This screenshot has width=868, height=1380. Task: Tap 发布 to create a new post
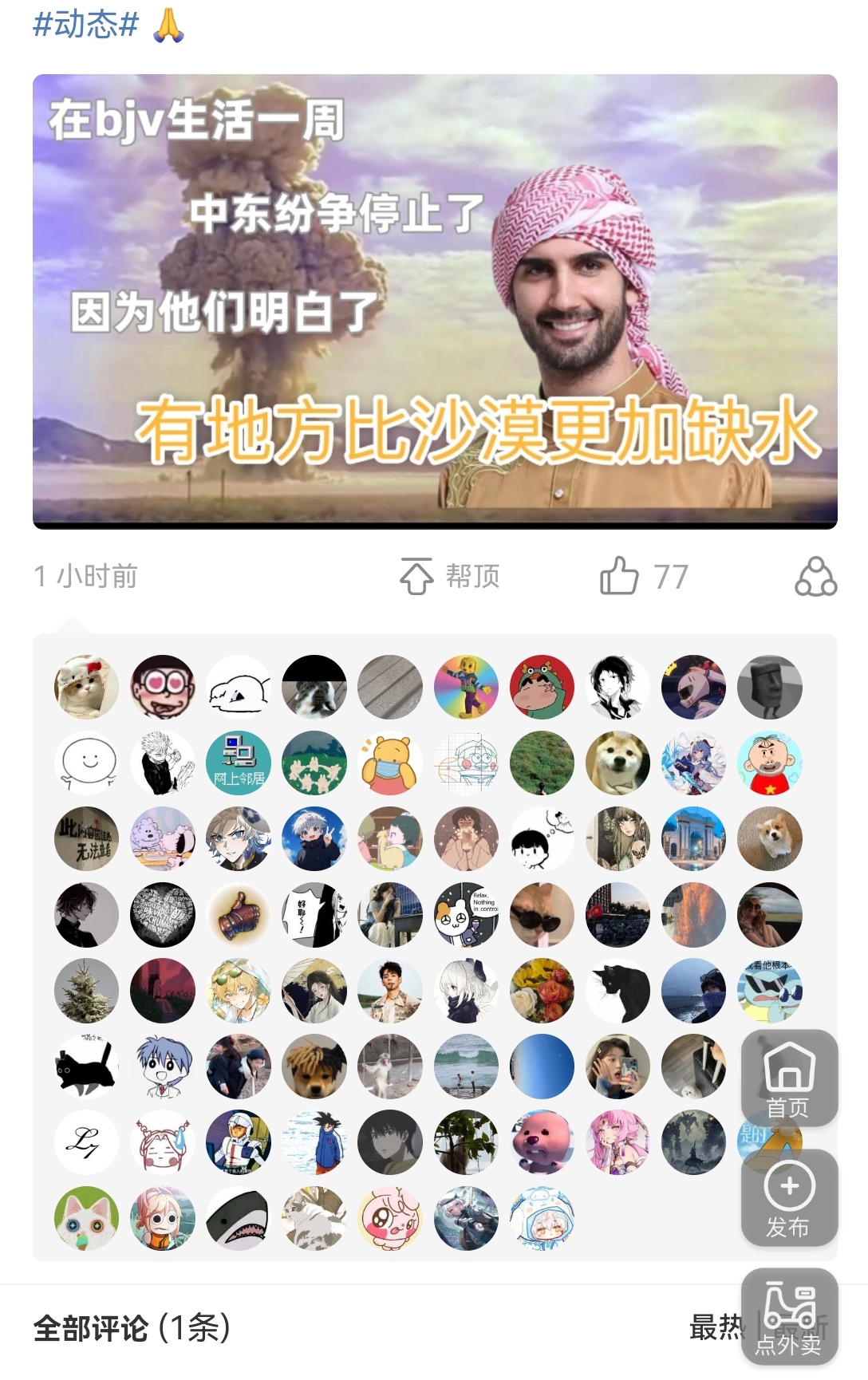(789, 1198)
